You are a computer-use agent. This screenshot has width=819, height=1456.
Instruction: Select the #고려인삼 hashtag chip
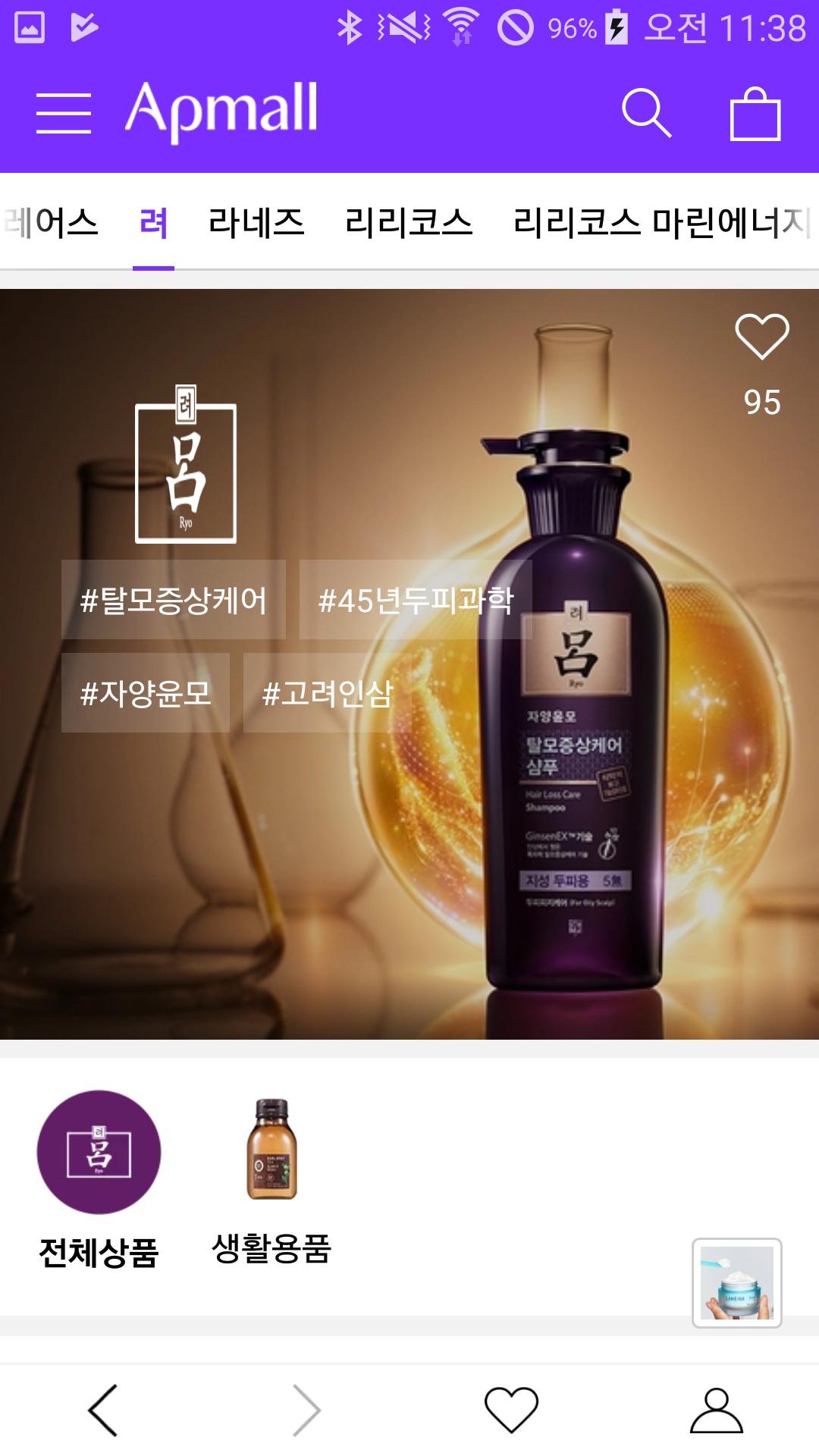tap(328, 693)
